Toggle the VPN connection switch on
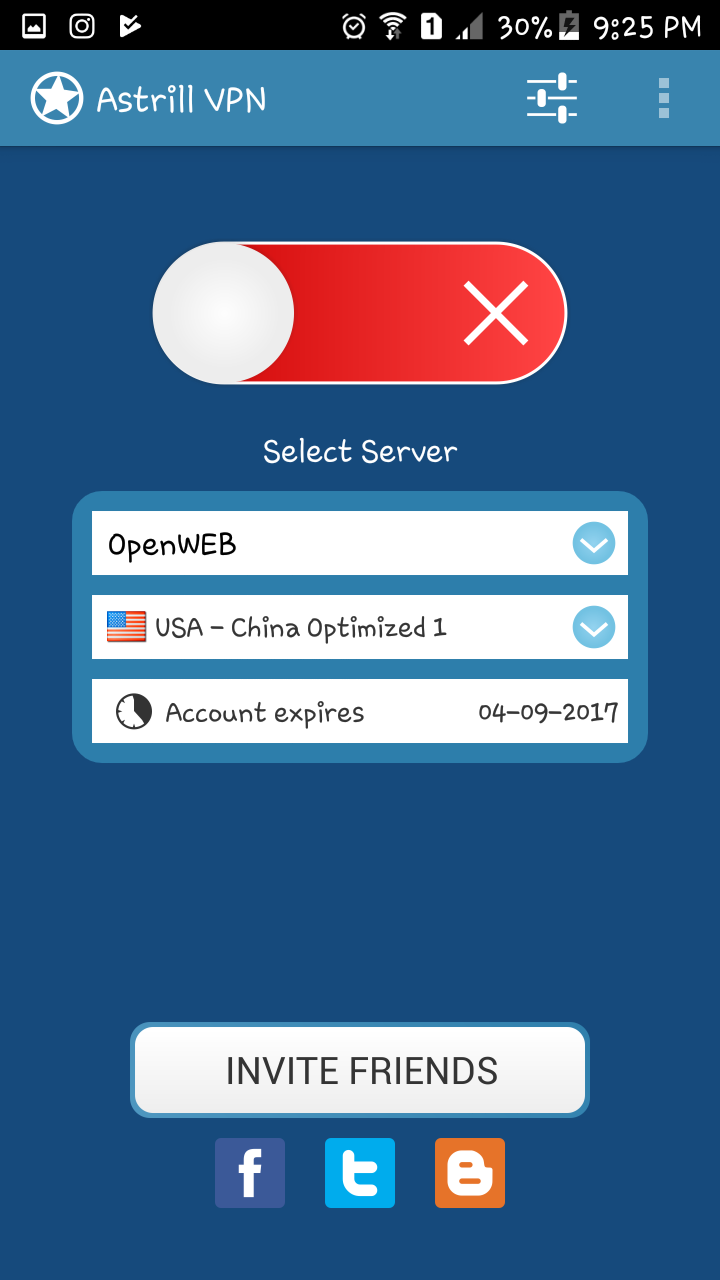The height and width of the screenshot is (1280, 720). click(x=360, y=313)
